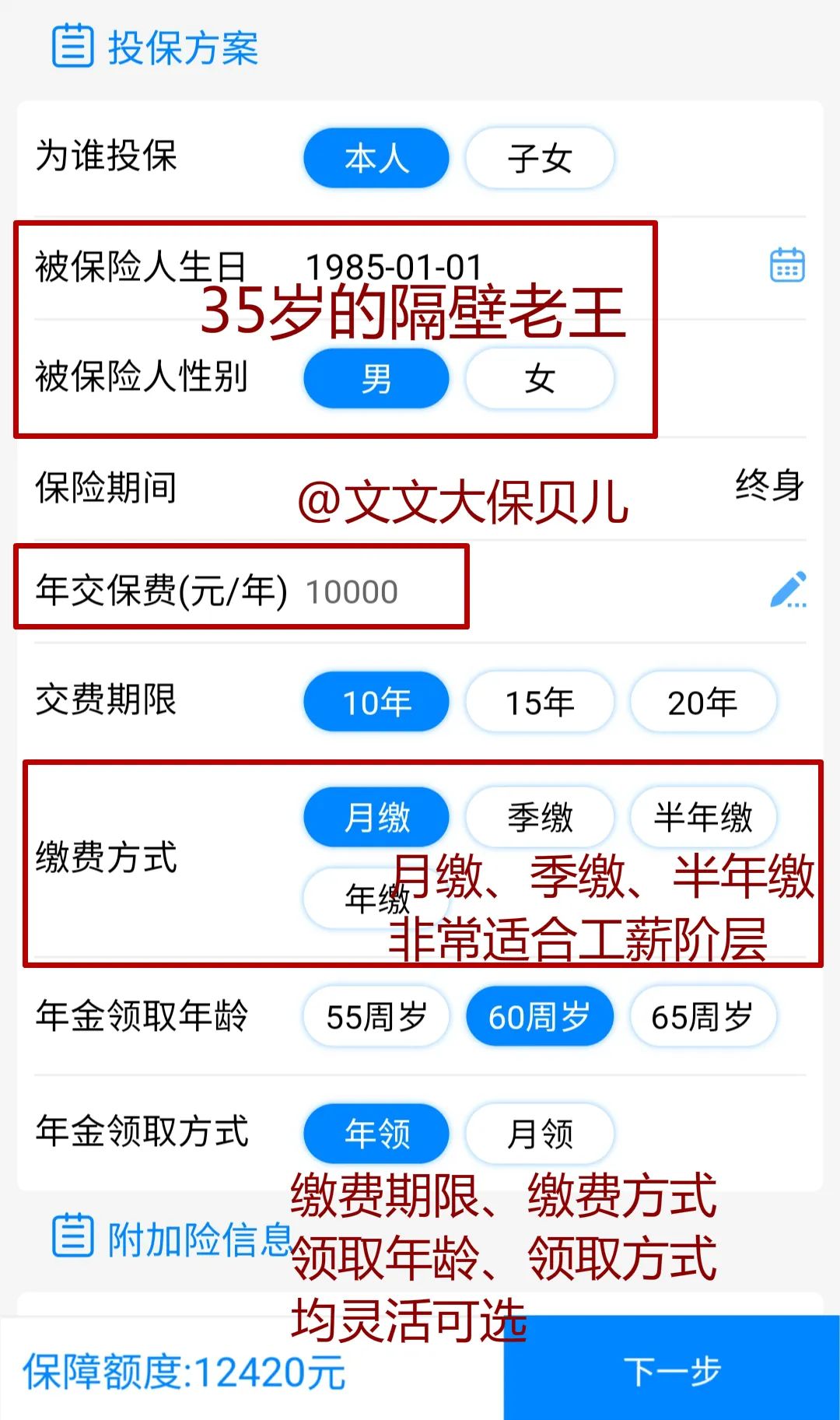Open the birthday calendar picker
Screen dimensions: 840x1420
[x=786, y=265]
